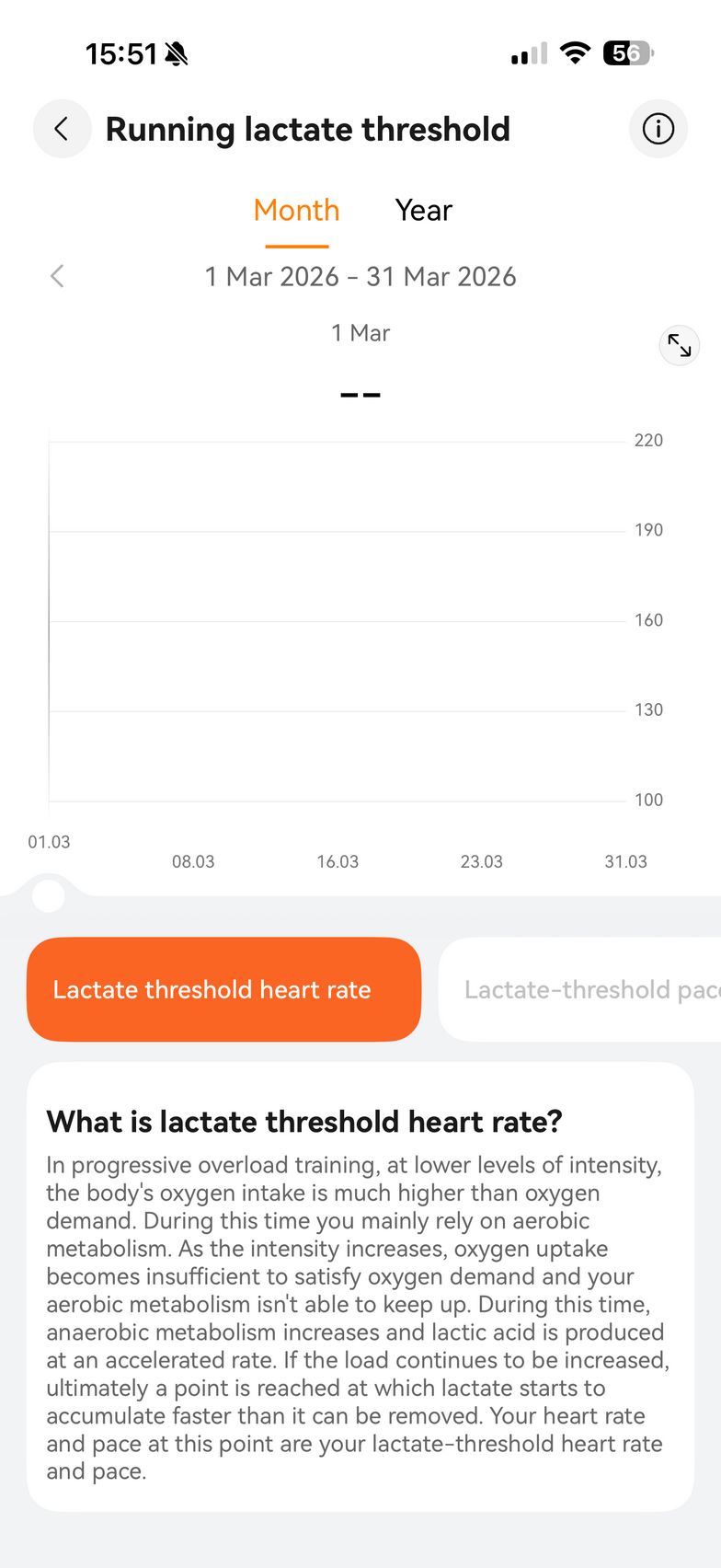Viewport: 721px width, 1568px height.
Task: Select the Month tab
Action: pyautogui.click(x=296, y=211)
